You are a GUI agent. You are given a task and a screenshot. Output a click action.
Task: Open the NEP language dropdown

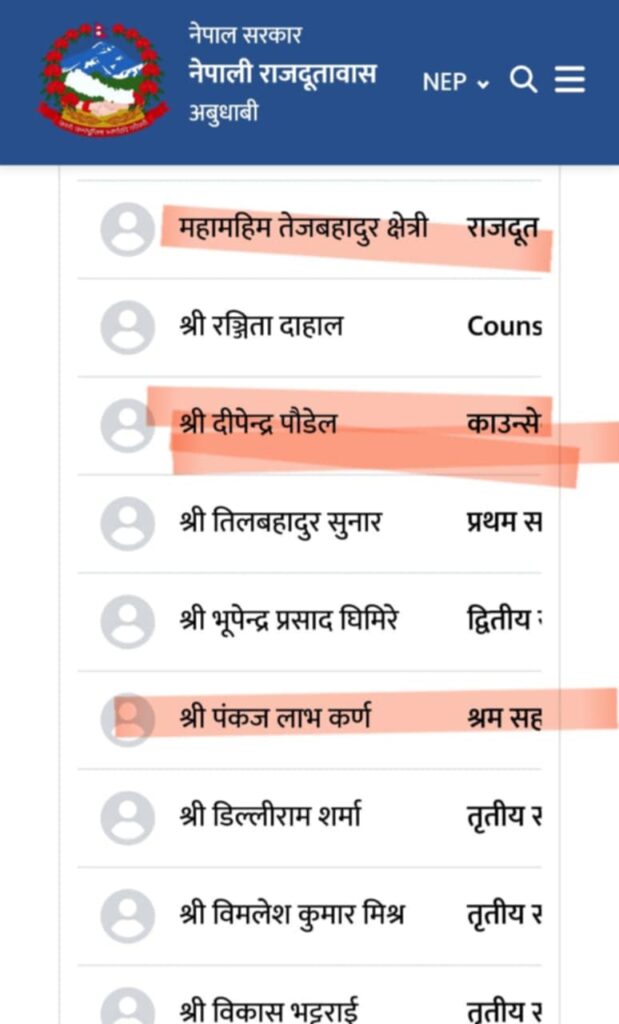click(456, 82)
